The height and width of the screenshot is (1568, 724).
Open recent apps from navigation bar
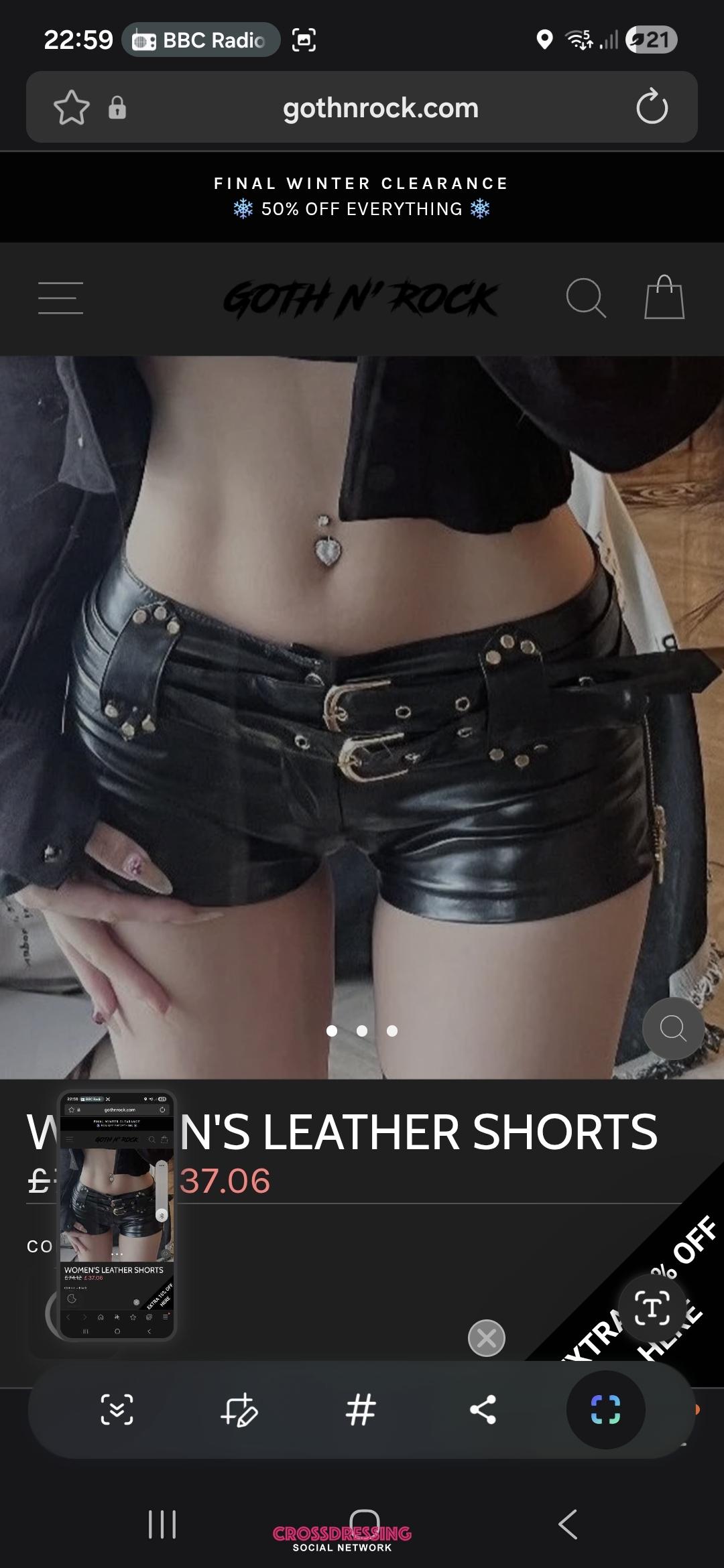[x=162, y=1524]
